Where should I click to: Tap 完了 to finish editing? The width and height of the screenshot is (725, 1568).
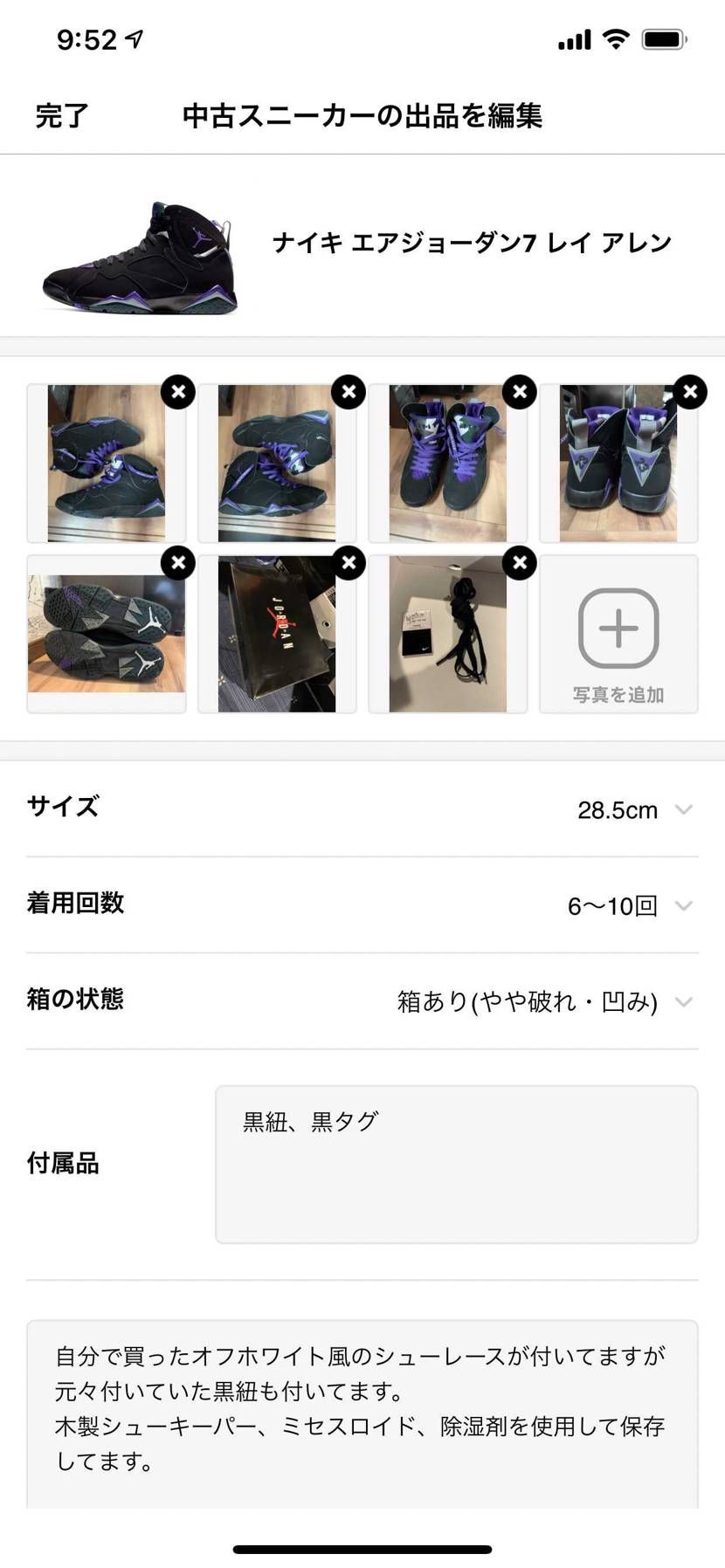[62, 115]
